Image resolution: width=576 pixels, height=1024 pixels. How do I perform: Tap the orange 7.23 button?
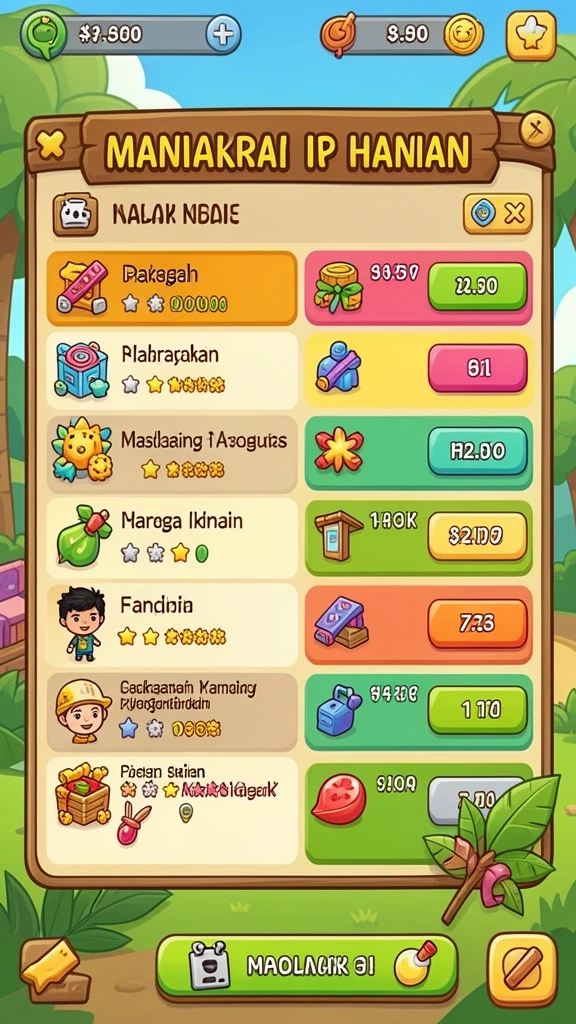[477, 623]
